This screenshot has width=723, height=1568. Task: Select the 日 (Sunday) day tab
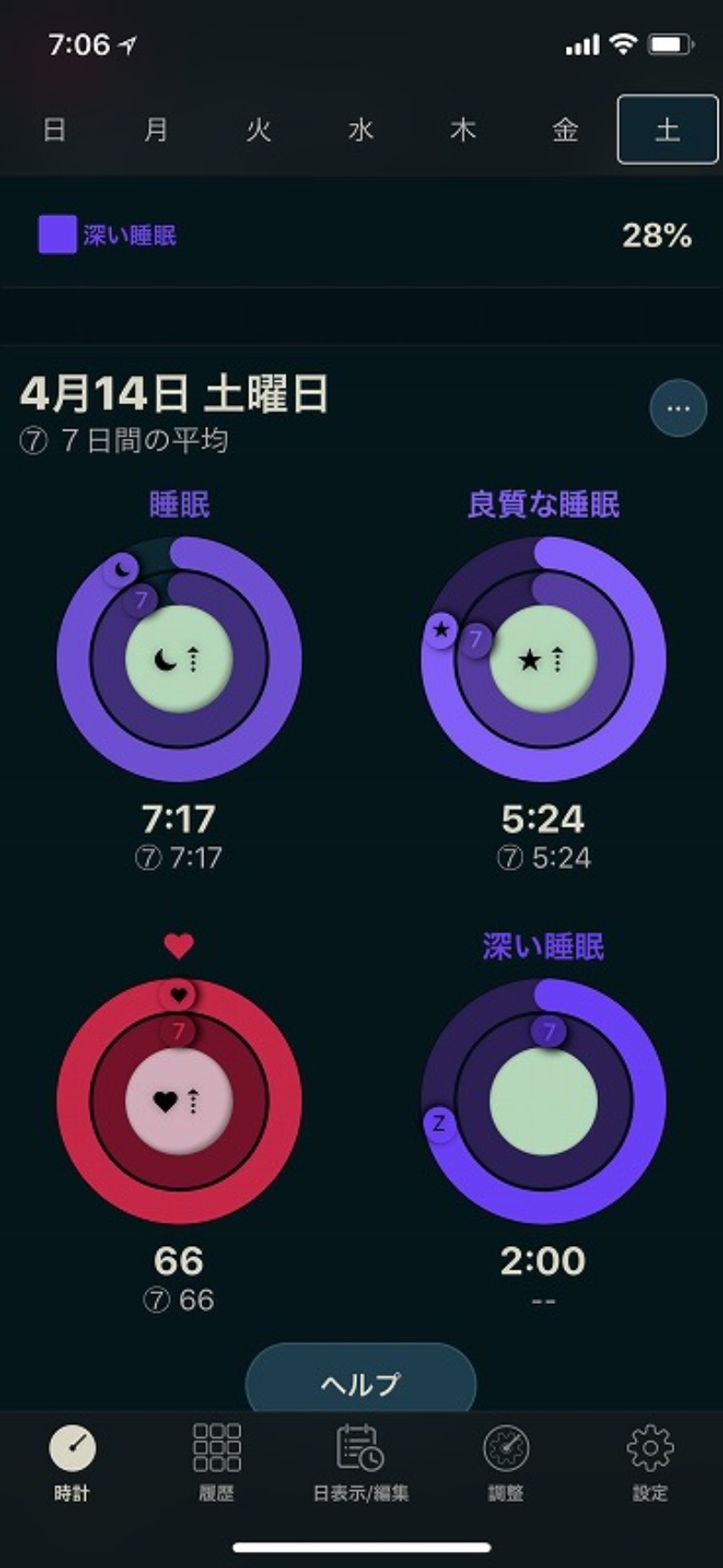pos(54,130)
